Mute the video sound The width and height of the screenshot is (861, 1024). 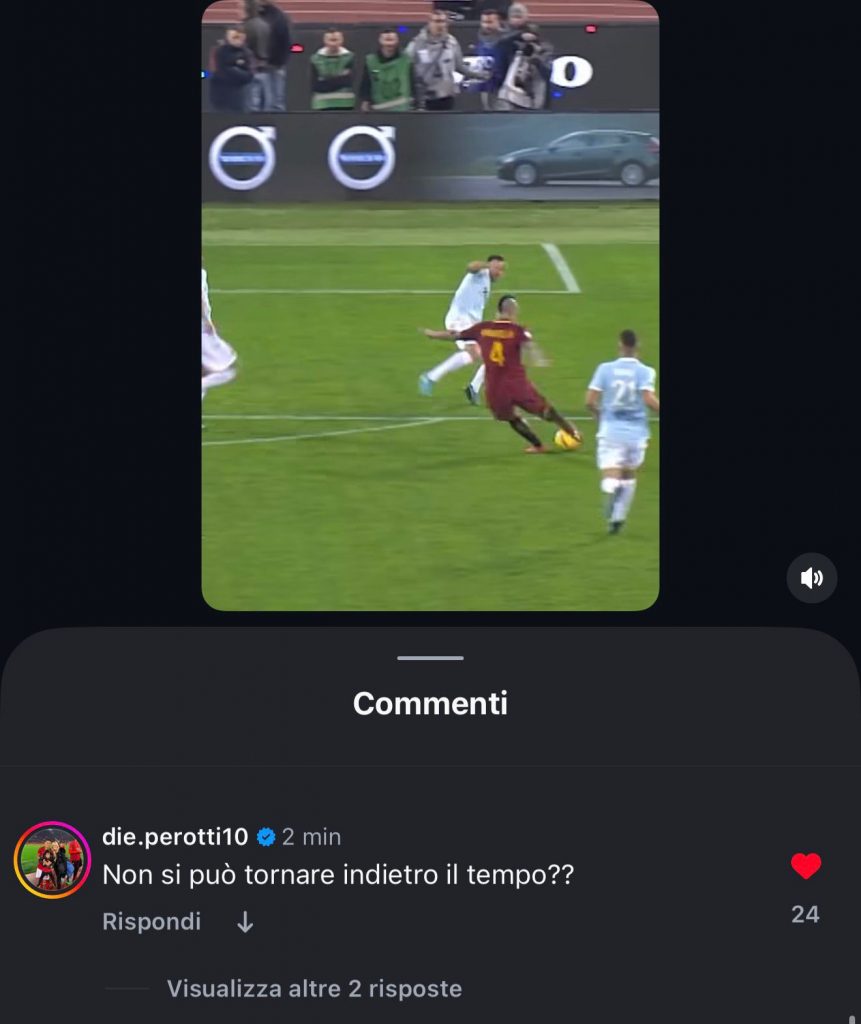coord(811,578)
